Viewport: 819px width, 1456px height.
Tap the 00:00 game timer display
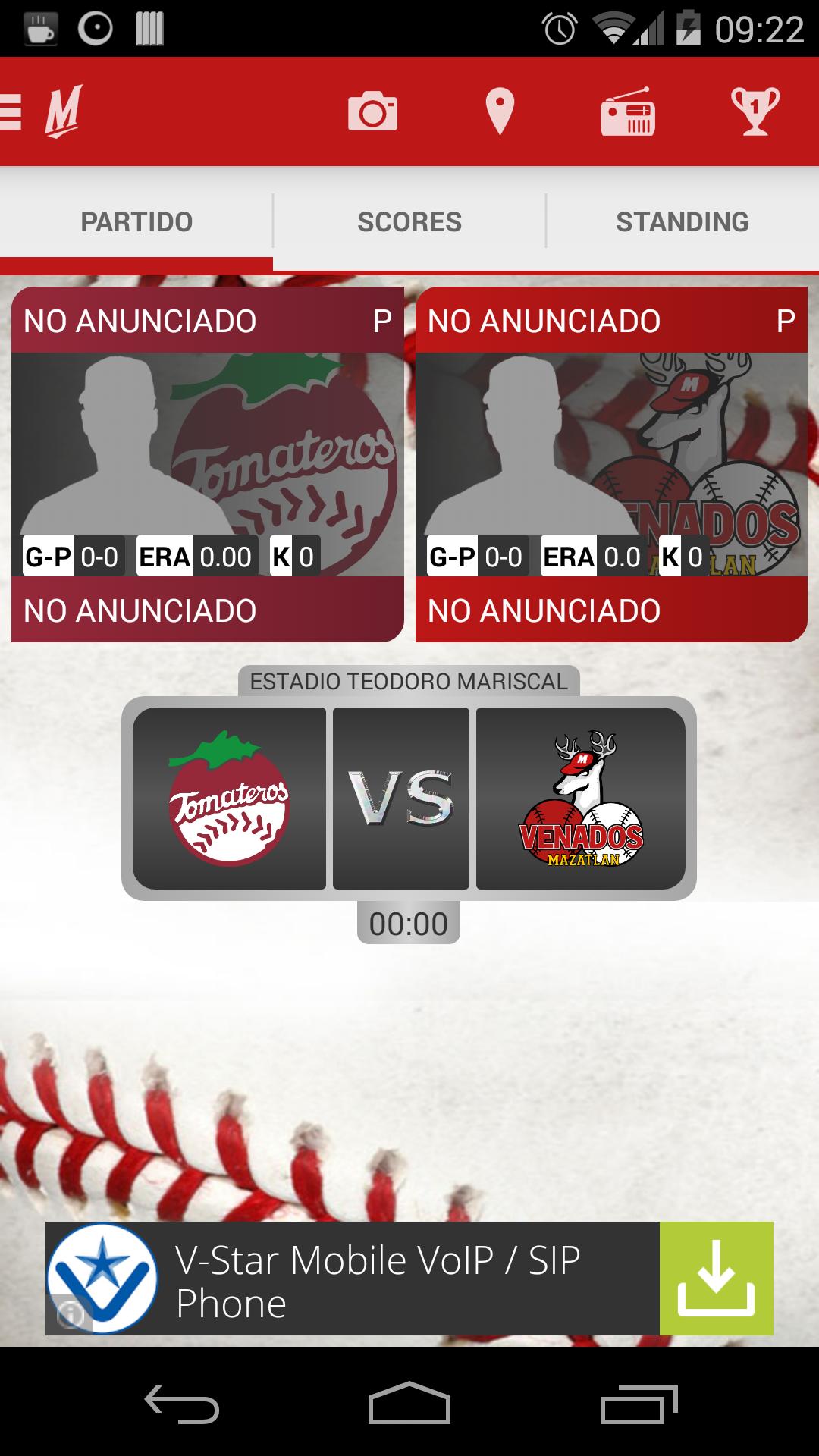tap(409, 922)
